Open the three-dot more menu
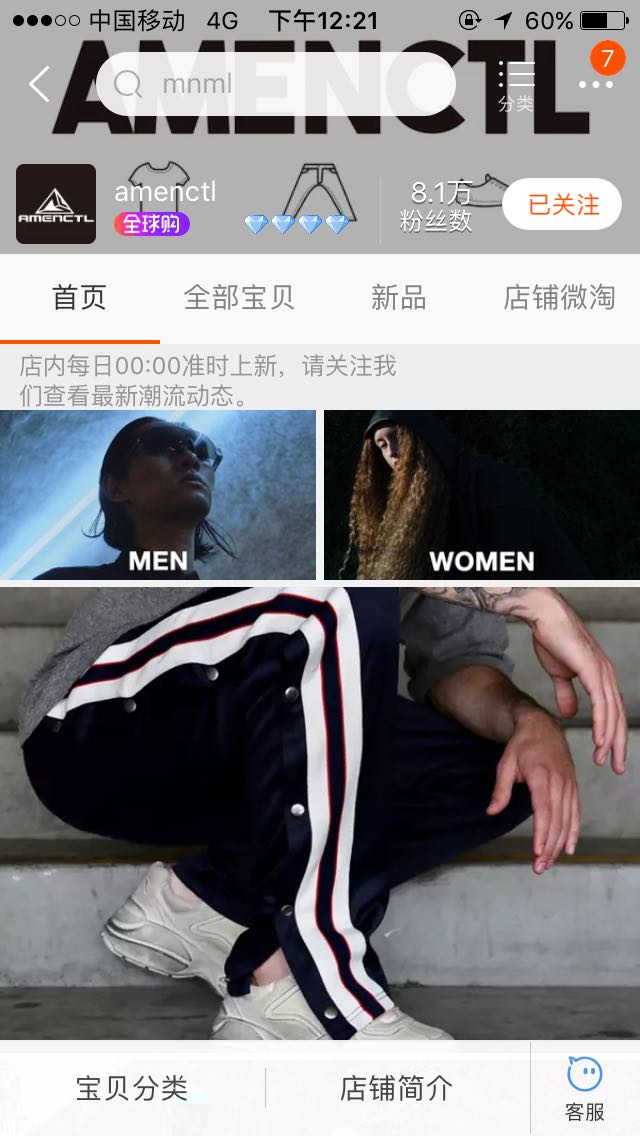Image resolution: width=640 pixels, height=1136 pixels. point(596,85)
